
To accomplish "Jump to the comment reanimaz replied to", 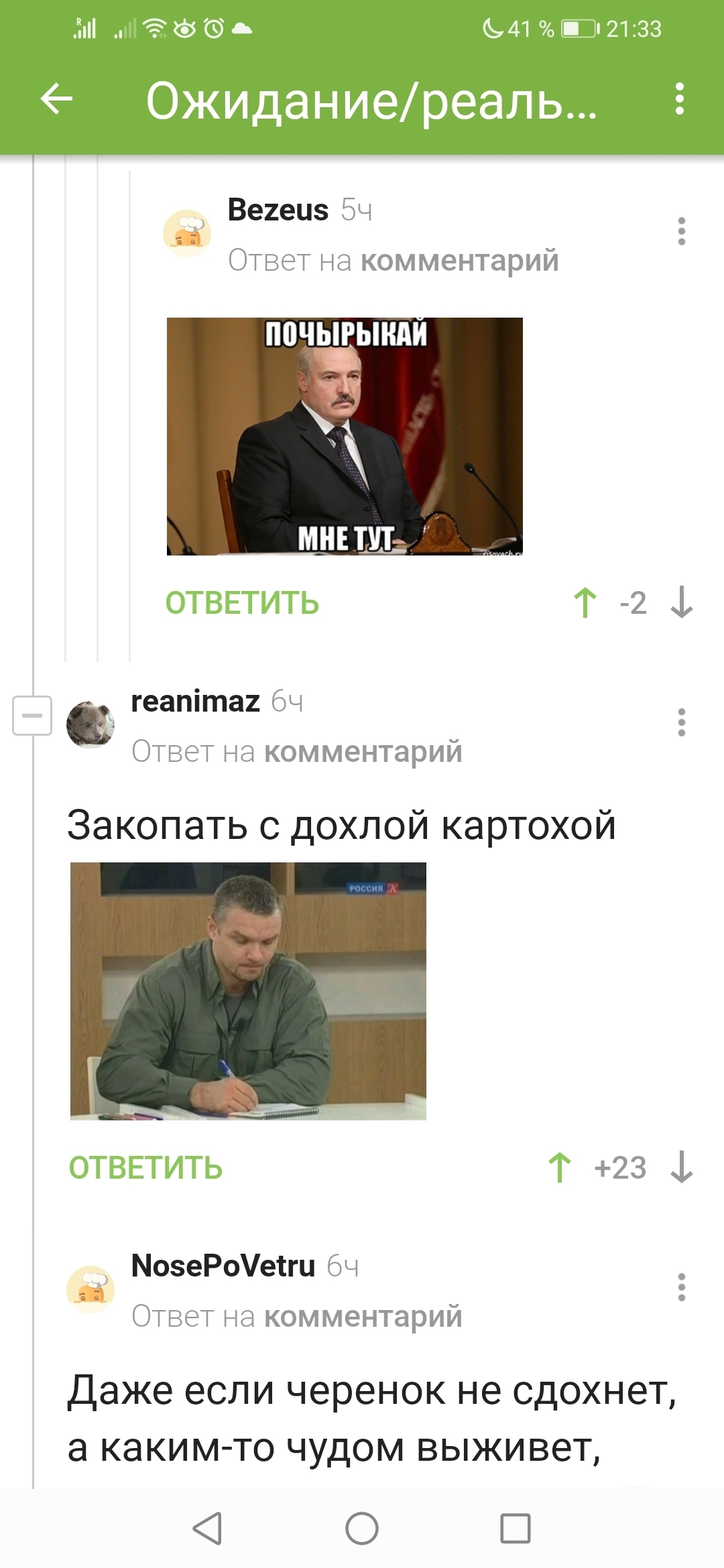I will tap(363, 752).
